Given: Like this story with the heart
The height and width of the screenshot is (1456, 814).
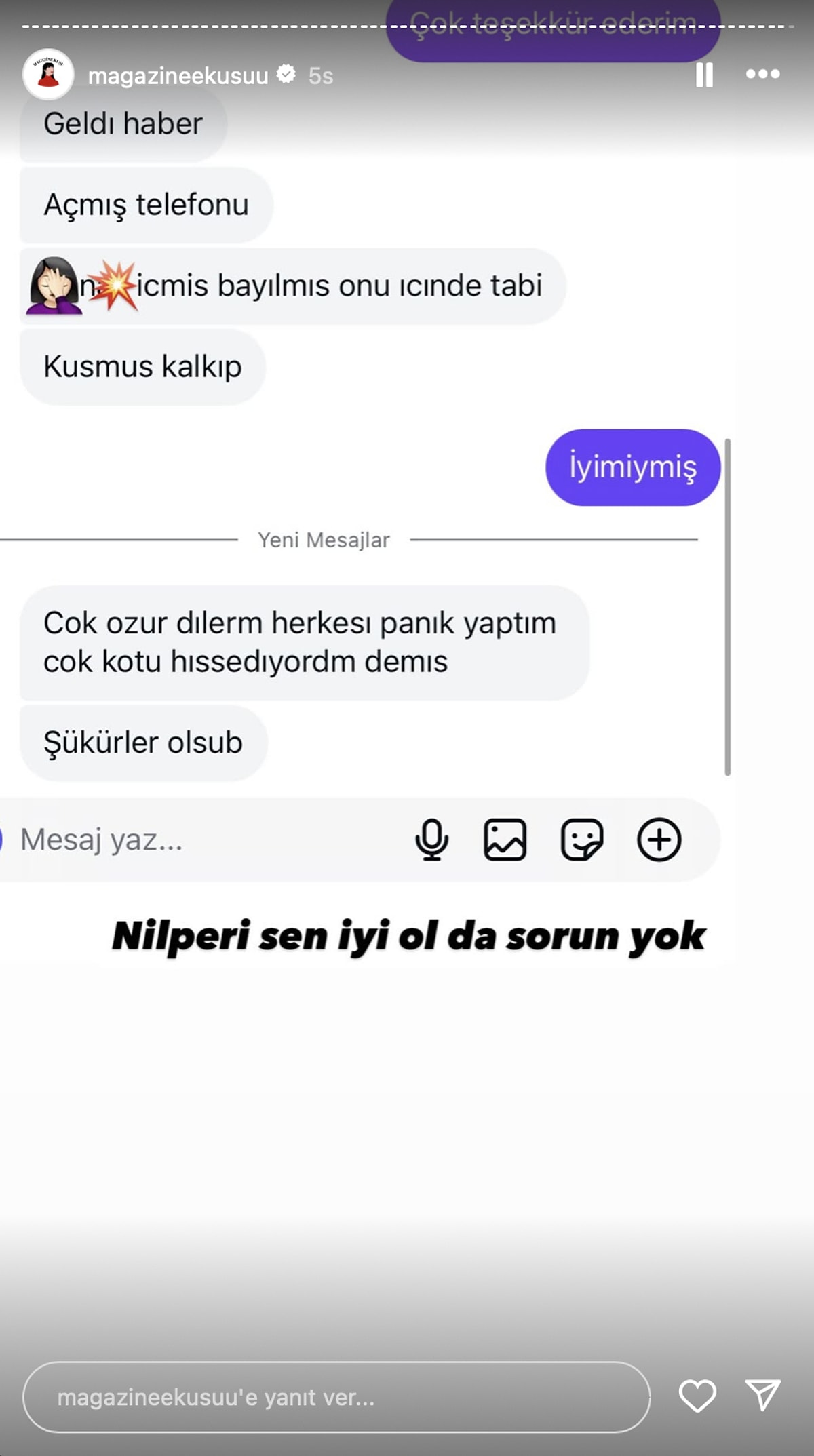Looking at the screenshot, I should (x=697, y=1396).
